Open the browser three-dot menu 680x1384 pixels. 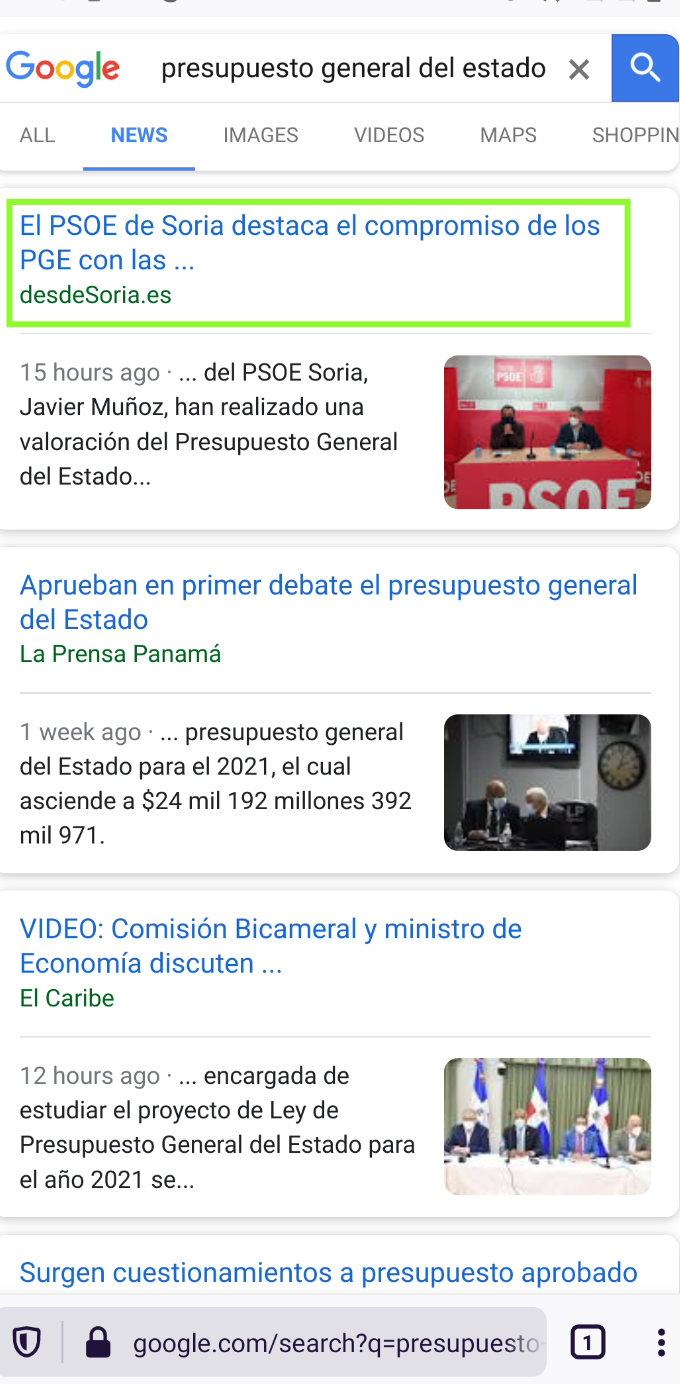tap(661, 1342)
